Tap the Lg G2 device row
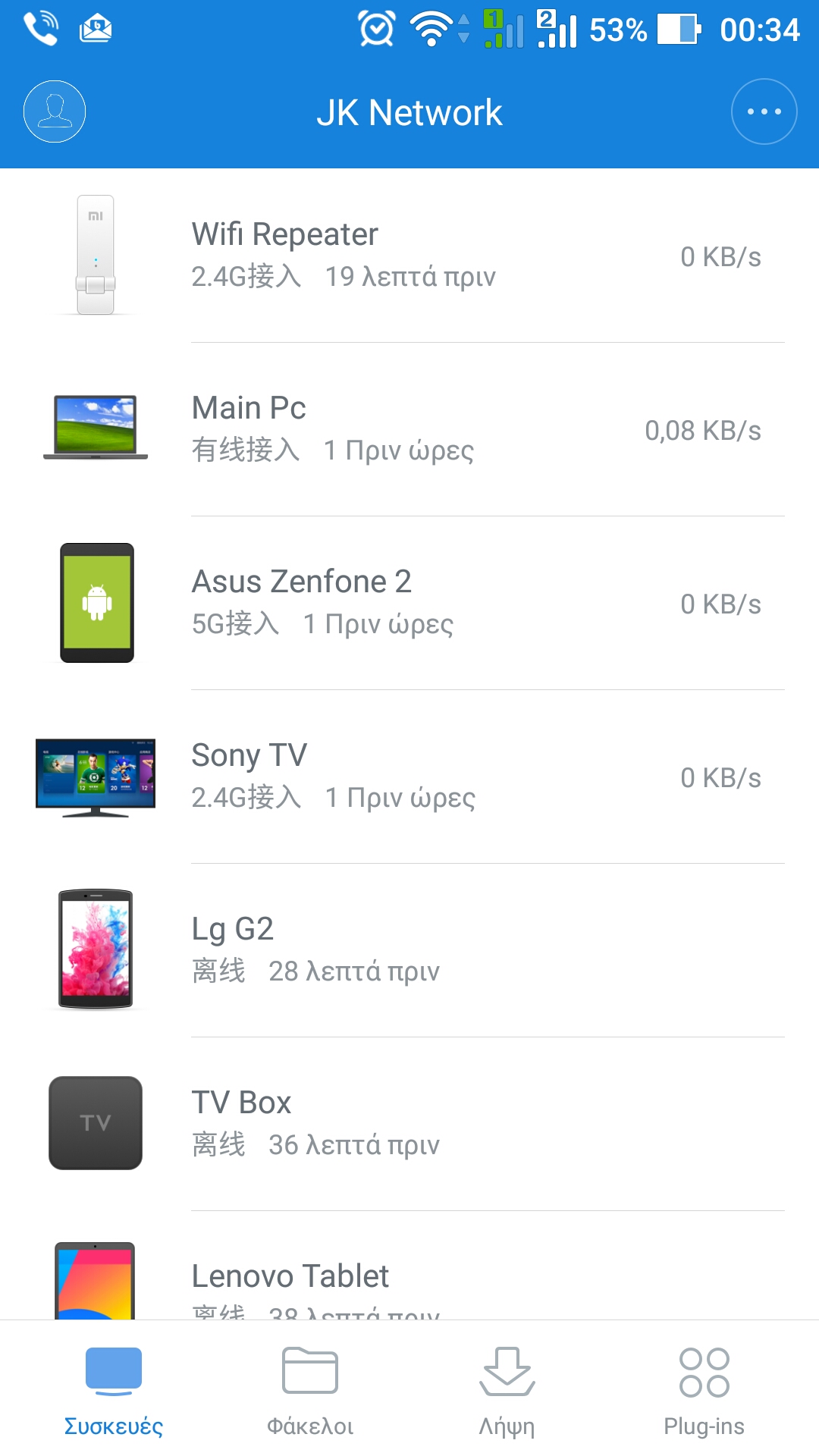The height and width of the screenshot is (1456, 819). (409, 950)
